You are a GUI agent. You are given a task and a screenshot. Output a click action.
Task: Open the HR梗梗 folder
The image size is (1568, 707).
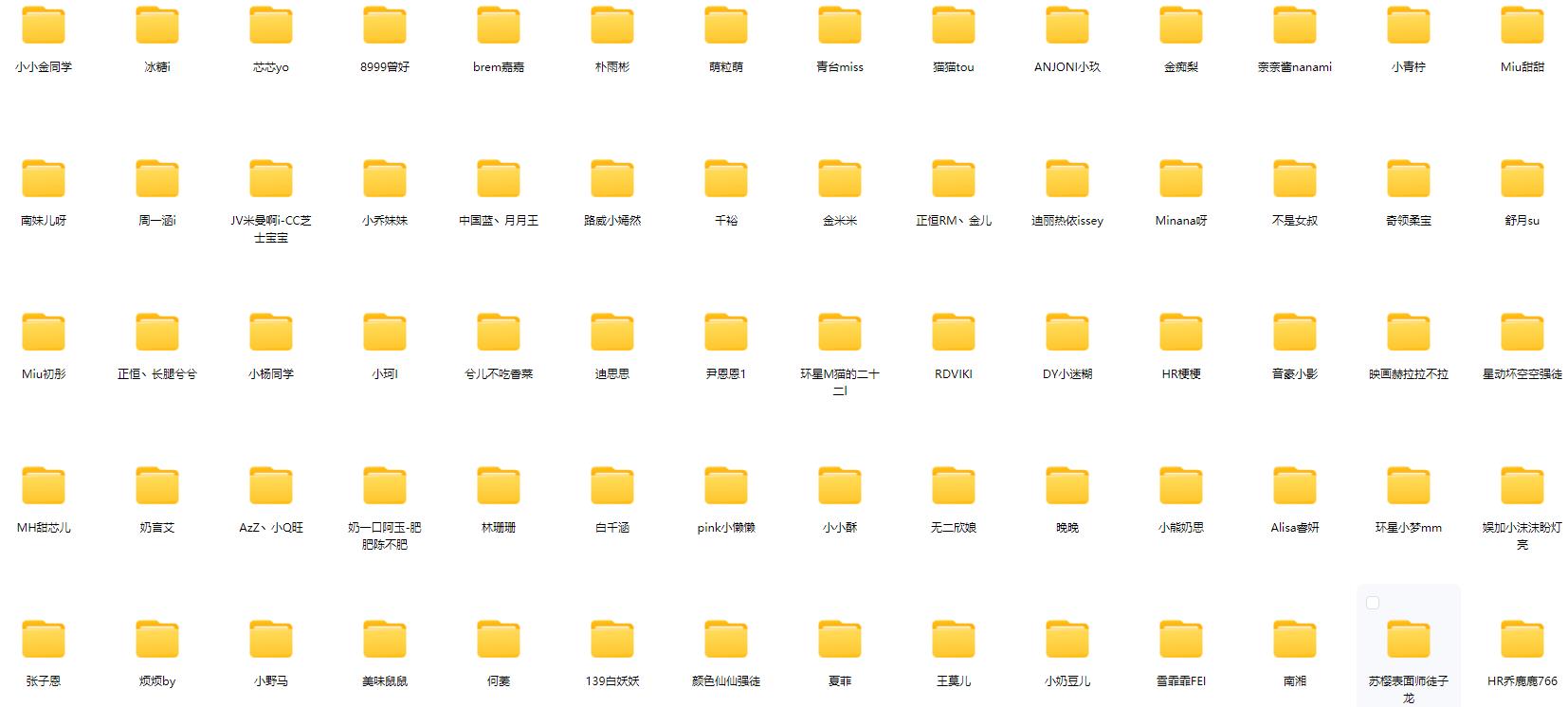(1181, 334)
